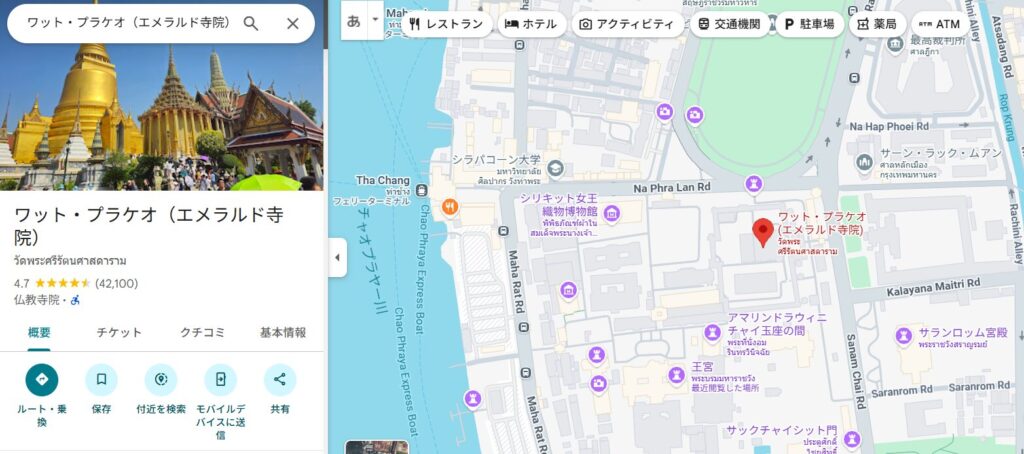1024x454 pixels.
Task: Select the 薬局 chip
Action: (877, 24)
